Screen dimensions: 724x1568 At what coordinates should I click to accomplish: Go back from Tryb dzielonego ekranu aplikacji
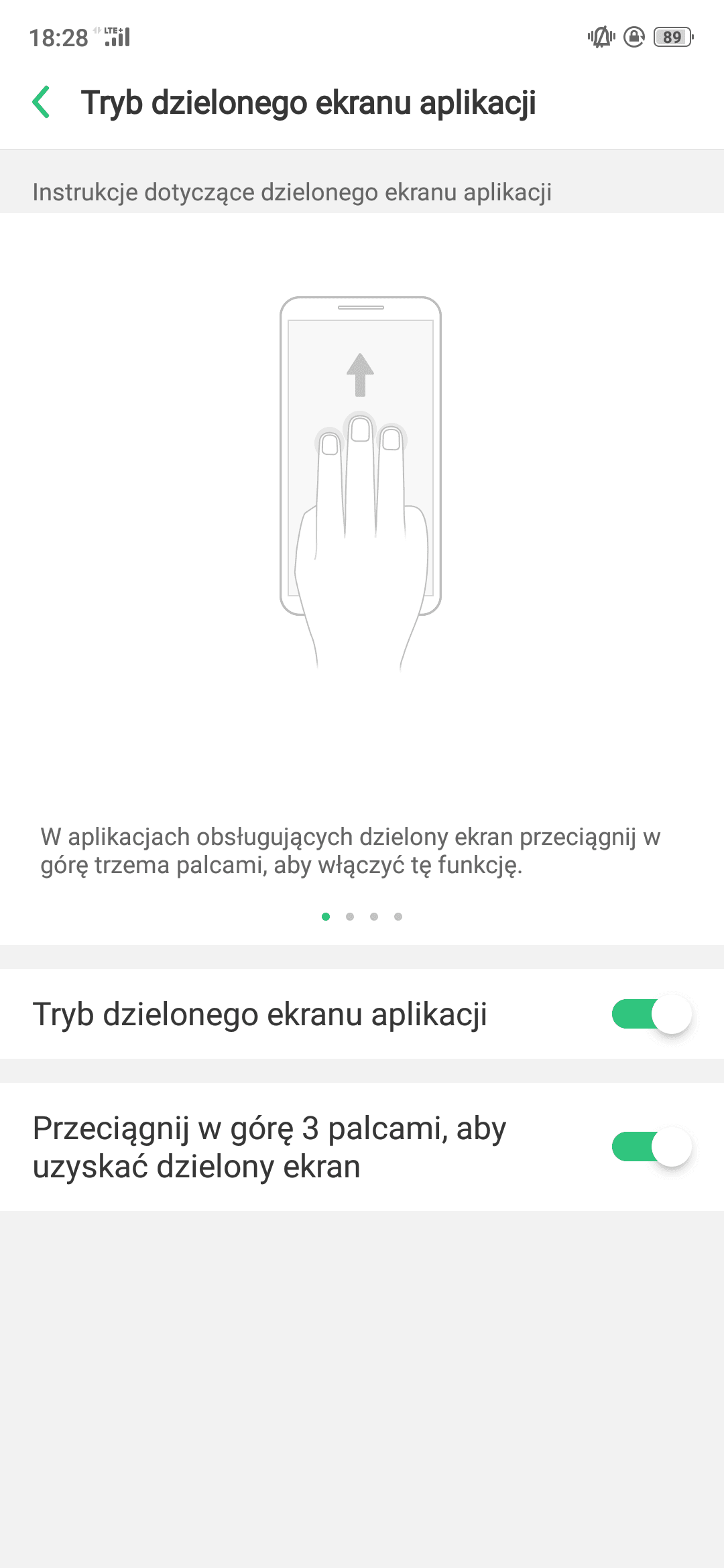(42, 103)
